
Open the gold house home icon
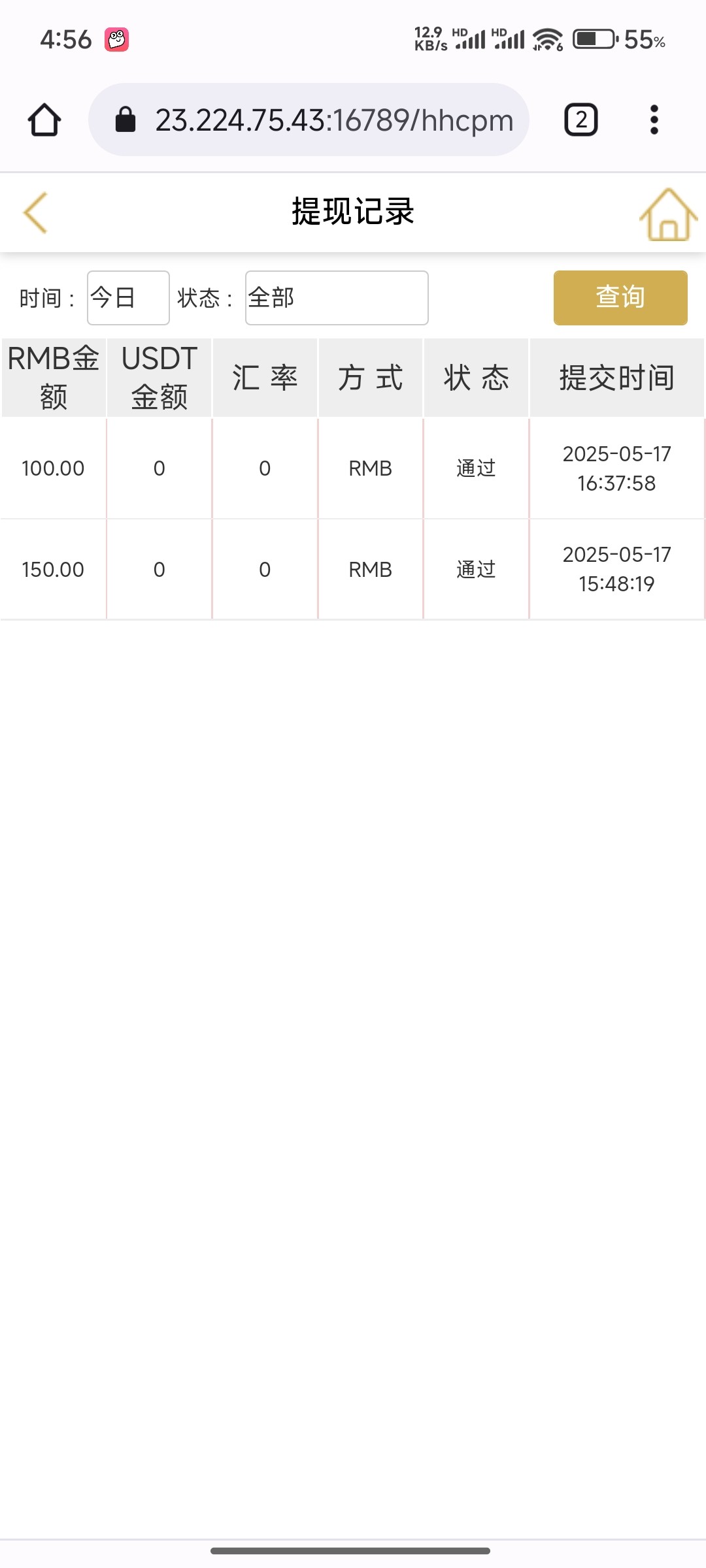[x=668, y=214]
